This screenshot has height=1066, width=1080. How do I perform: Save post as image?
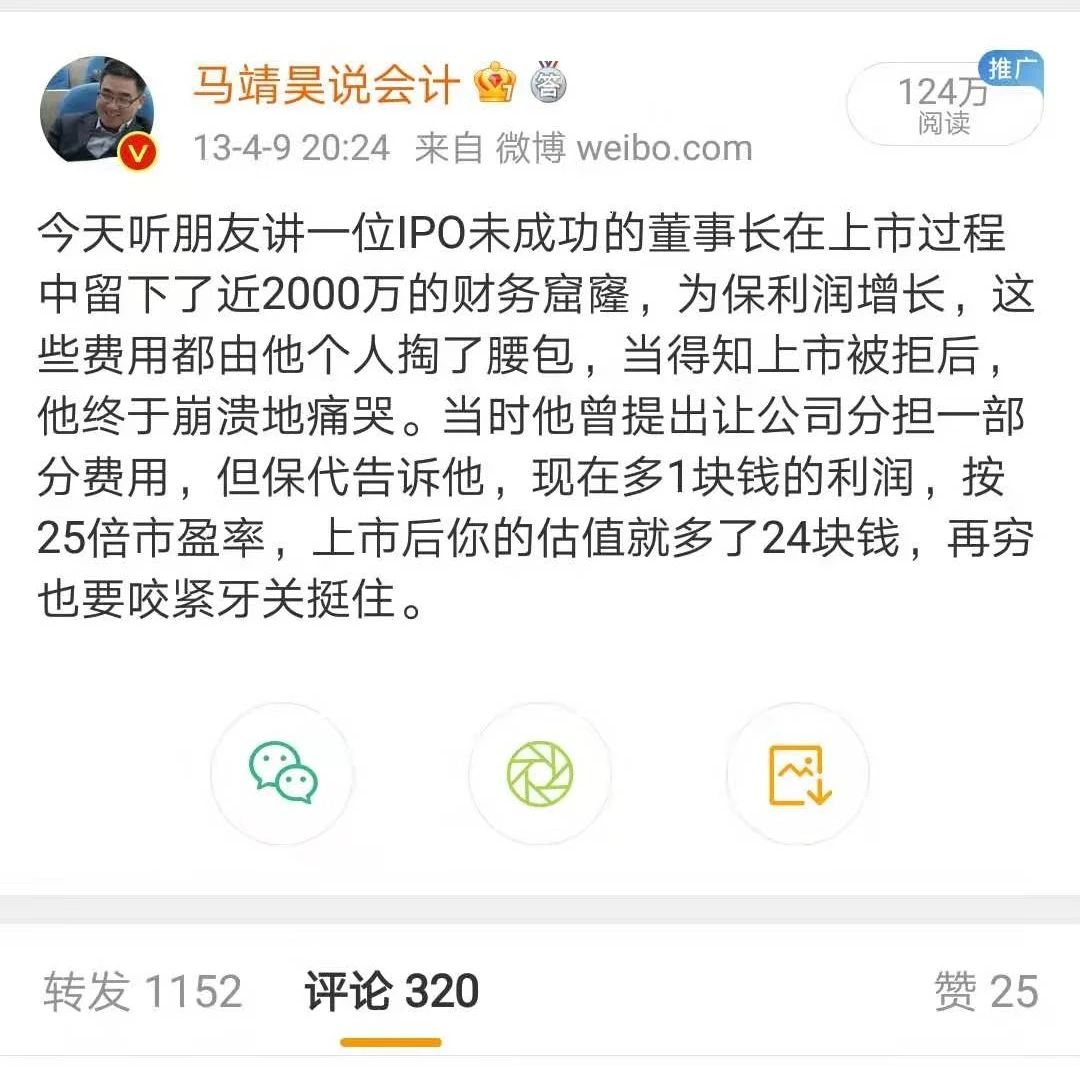[798, 773]
